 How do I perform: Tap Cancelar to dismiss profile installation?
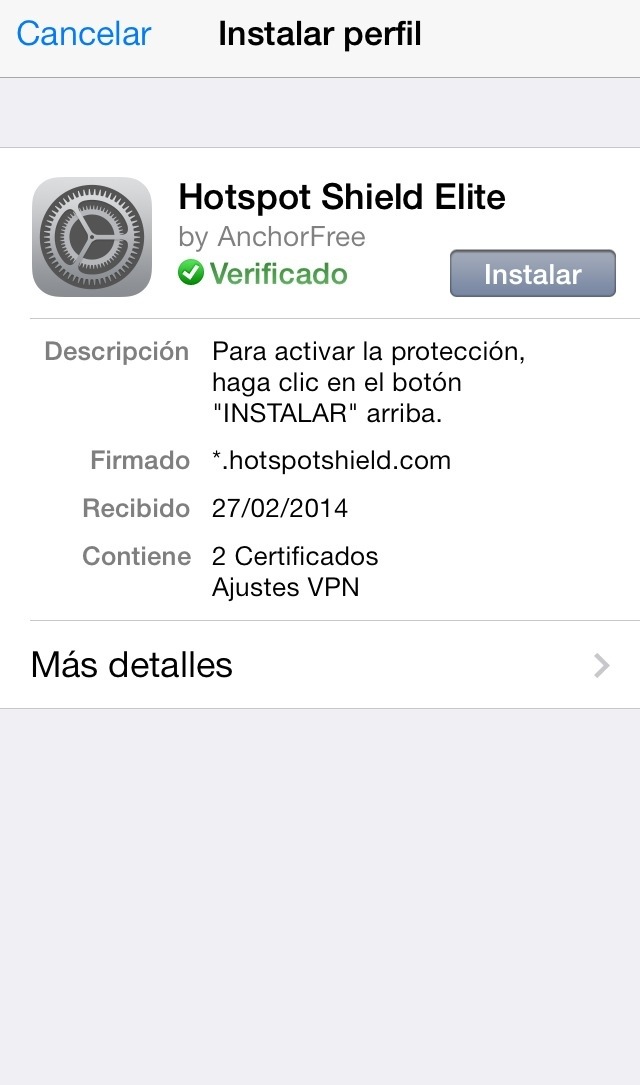(x=84, y=34)
